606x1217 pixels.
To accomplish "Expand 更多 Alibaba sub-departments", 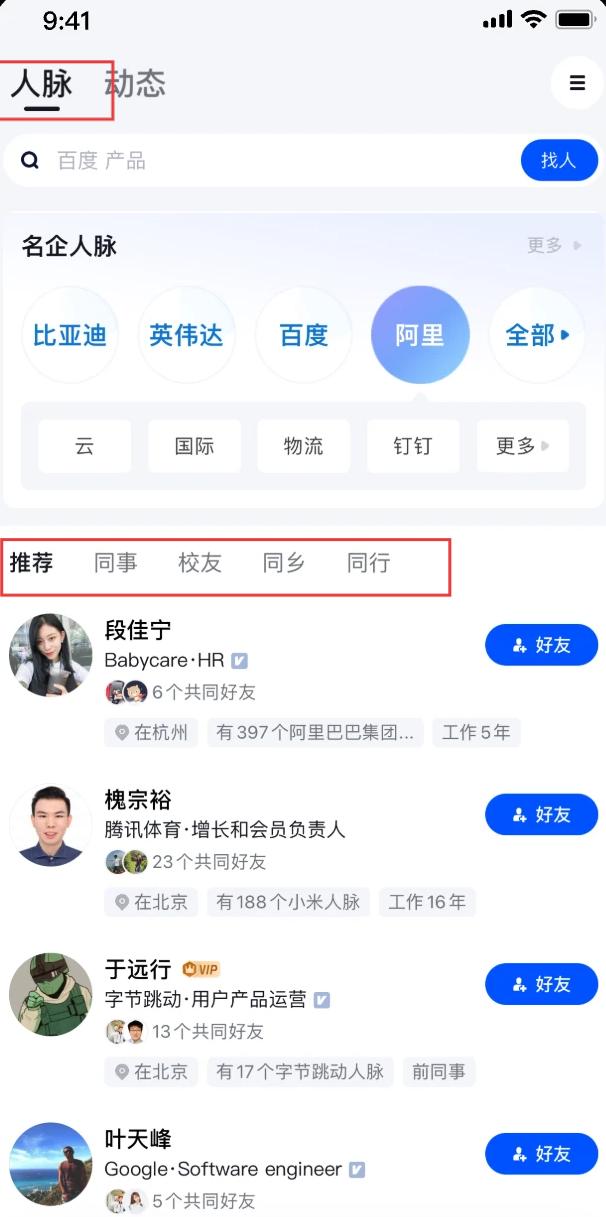I will pyautogui.click(x=522, y=446).
